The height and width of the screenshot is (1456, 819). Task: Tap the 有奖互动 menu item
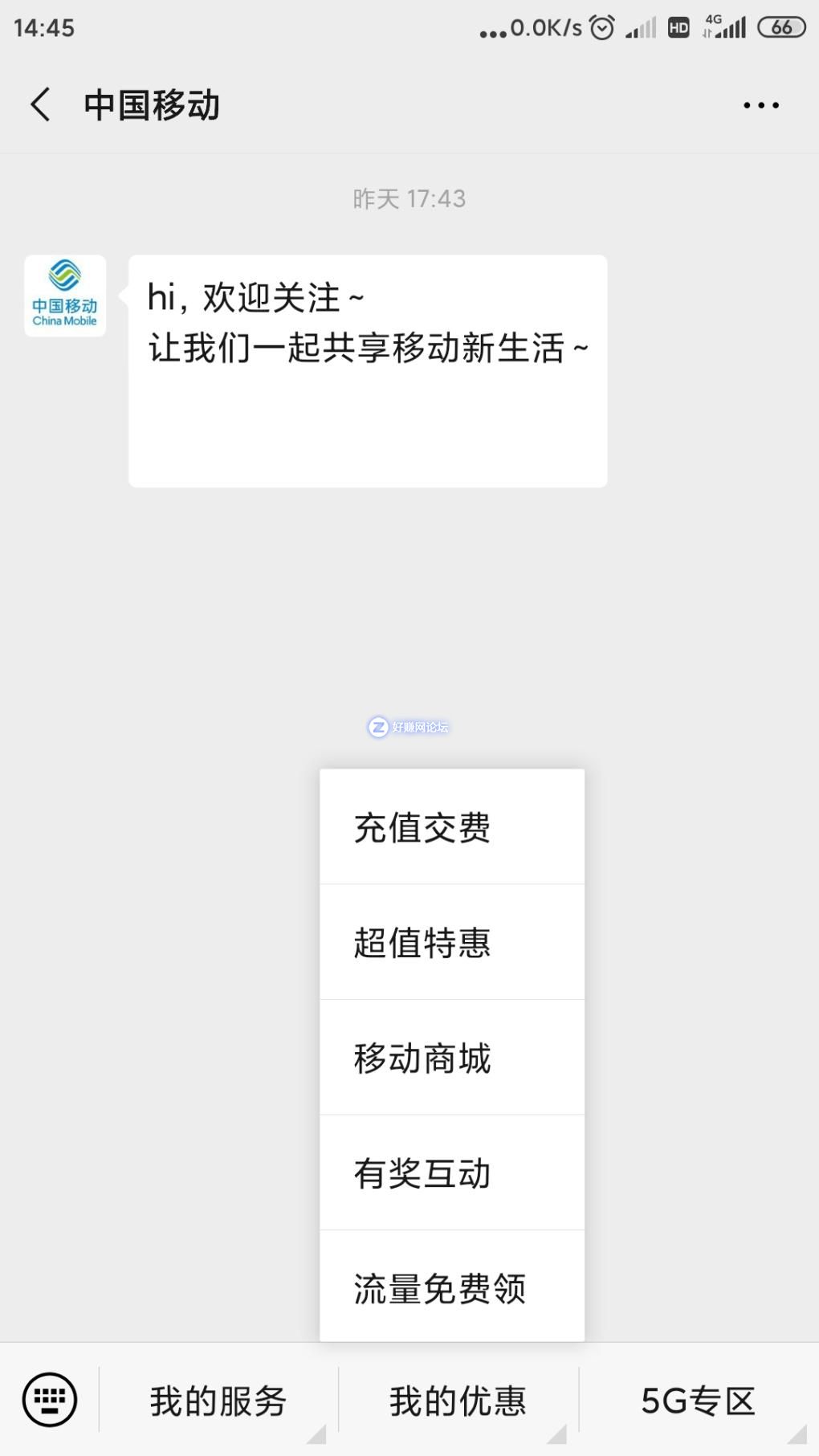point(451,1173)
